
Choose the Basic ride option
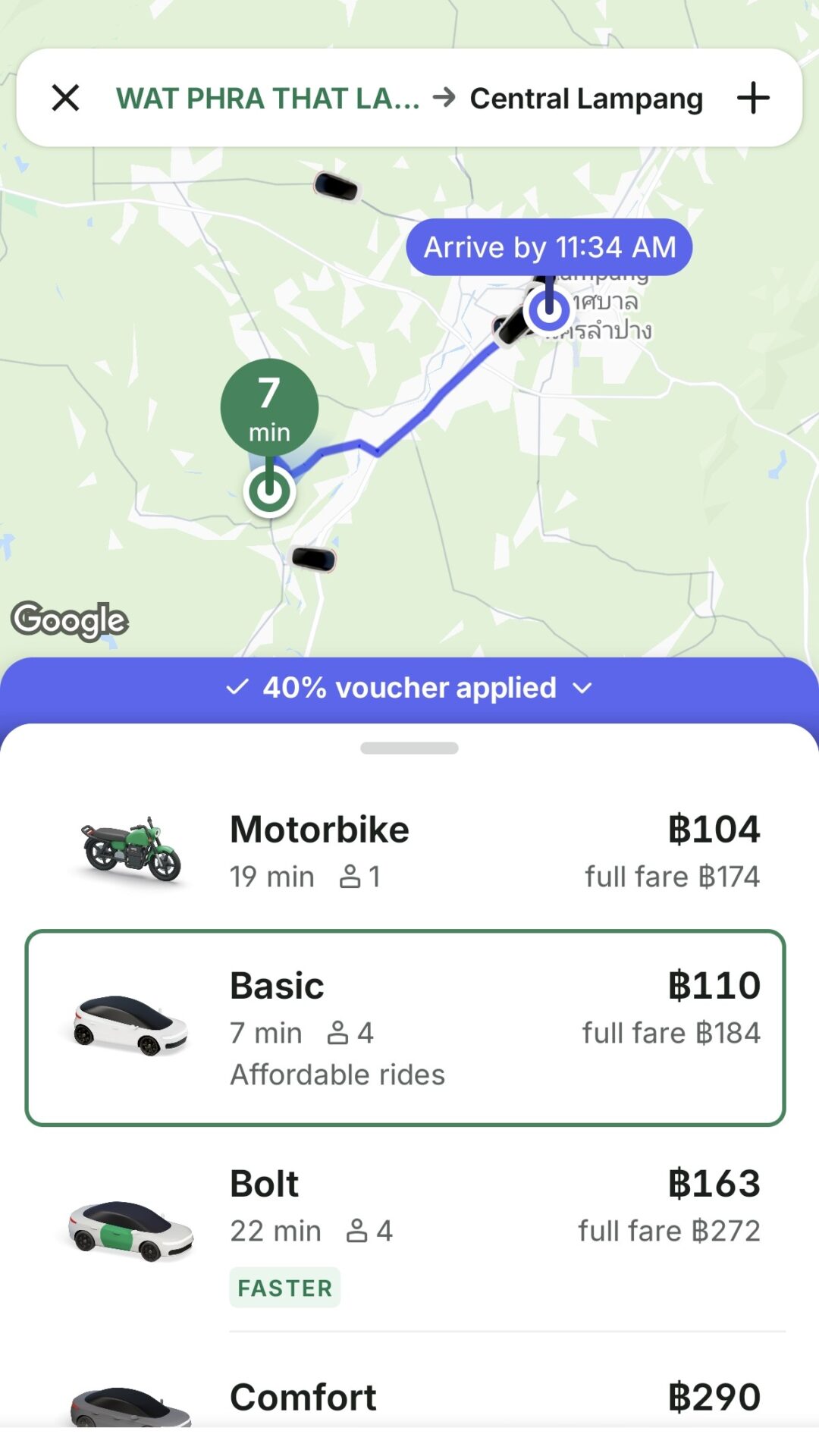(406, 1028)
